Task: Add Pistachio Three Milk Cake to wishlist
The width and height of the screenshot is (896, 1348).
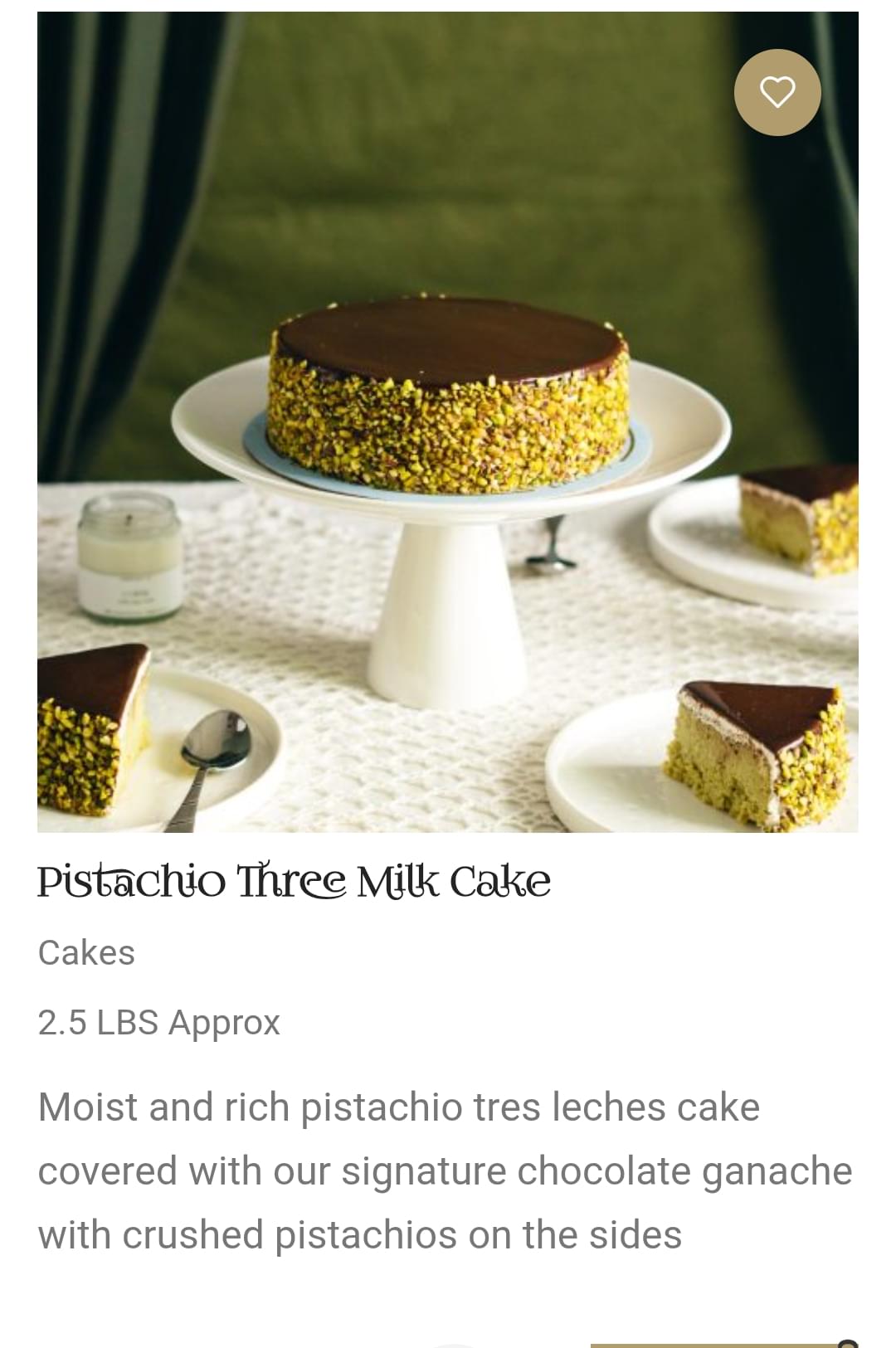Action: (777, 92)
